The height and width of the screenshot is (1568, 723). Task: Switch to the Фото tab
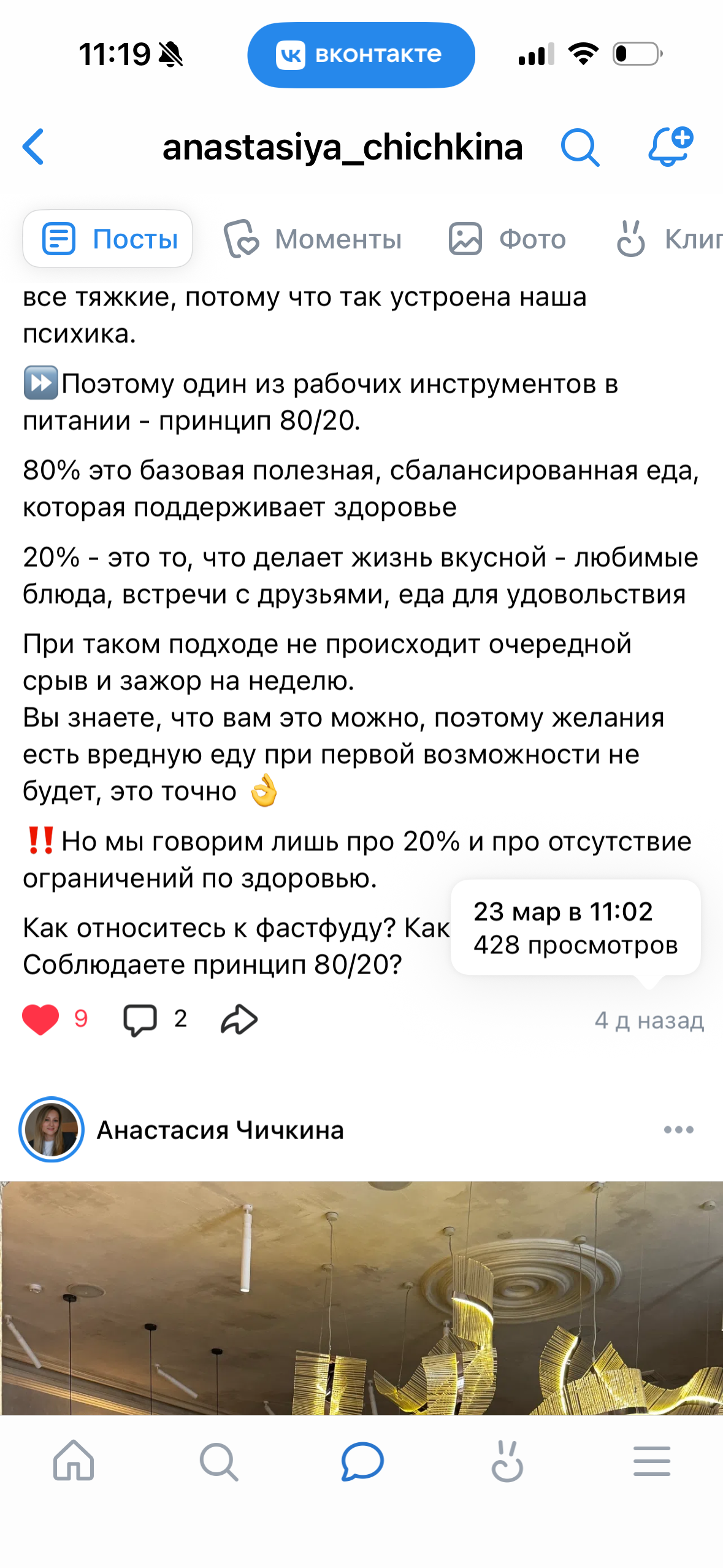click(508, 239)
